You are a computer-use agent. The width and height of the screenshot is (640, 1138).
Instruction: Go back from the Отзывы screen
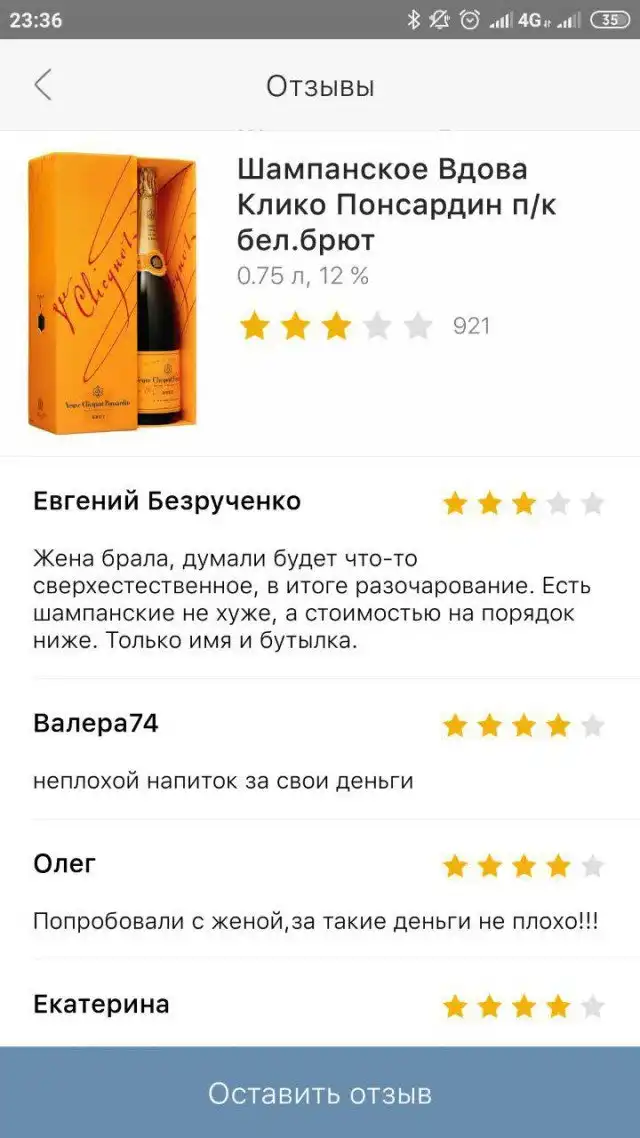[42, 85]
